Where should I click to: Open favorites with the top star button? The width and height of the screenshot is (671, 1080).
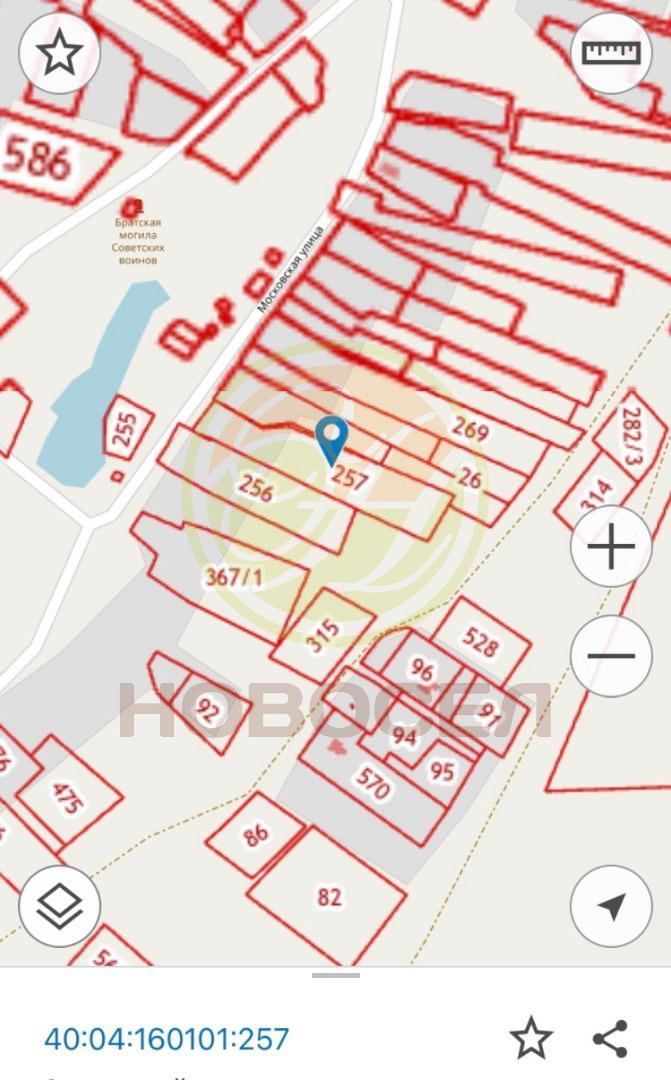tap(59, 54)
